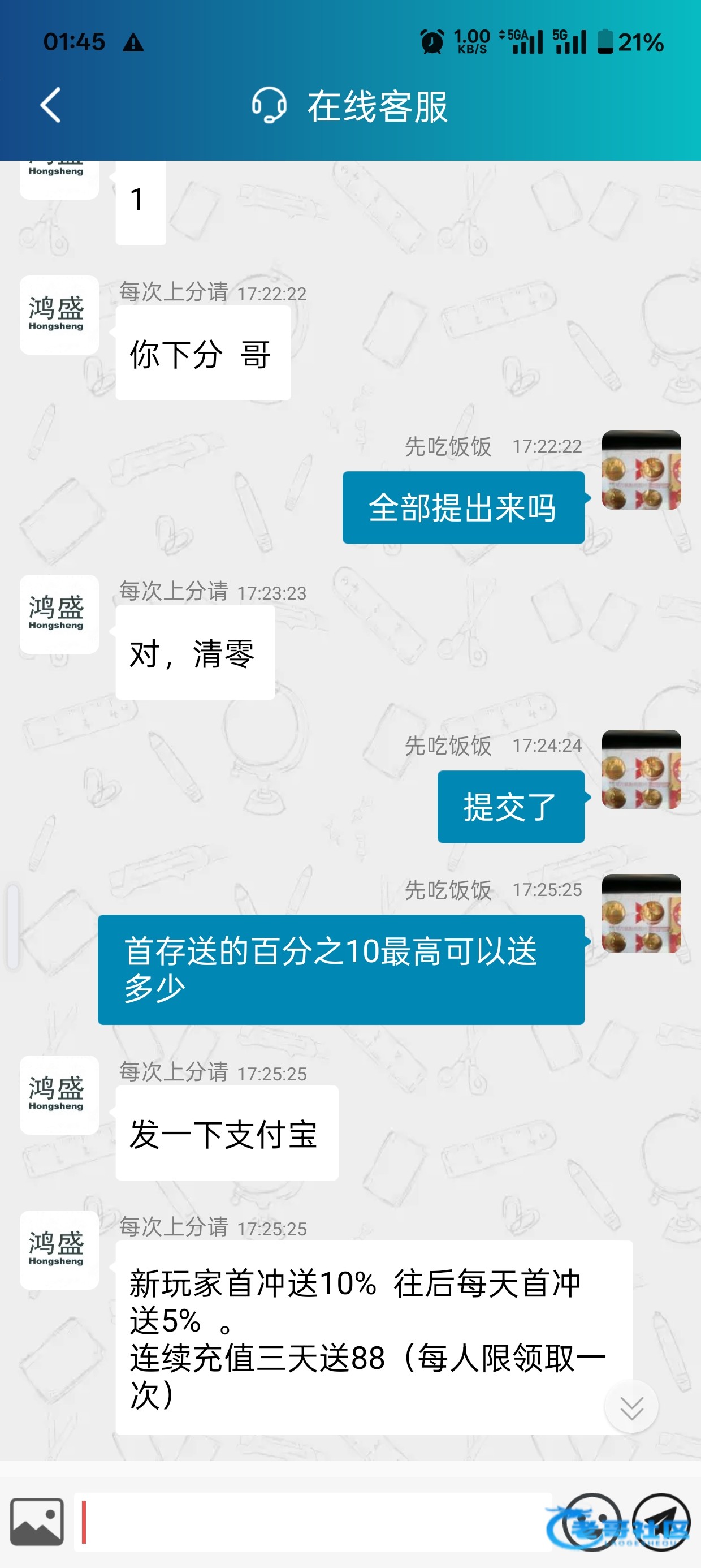Open the emoji picker
The height and width of the screenshot is (1568, 701).
click(591, 1522)
